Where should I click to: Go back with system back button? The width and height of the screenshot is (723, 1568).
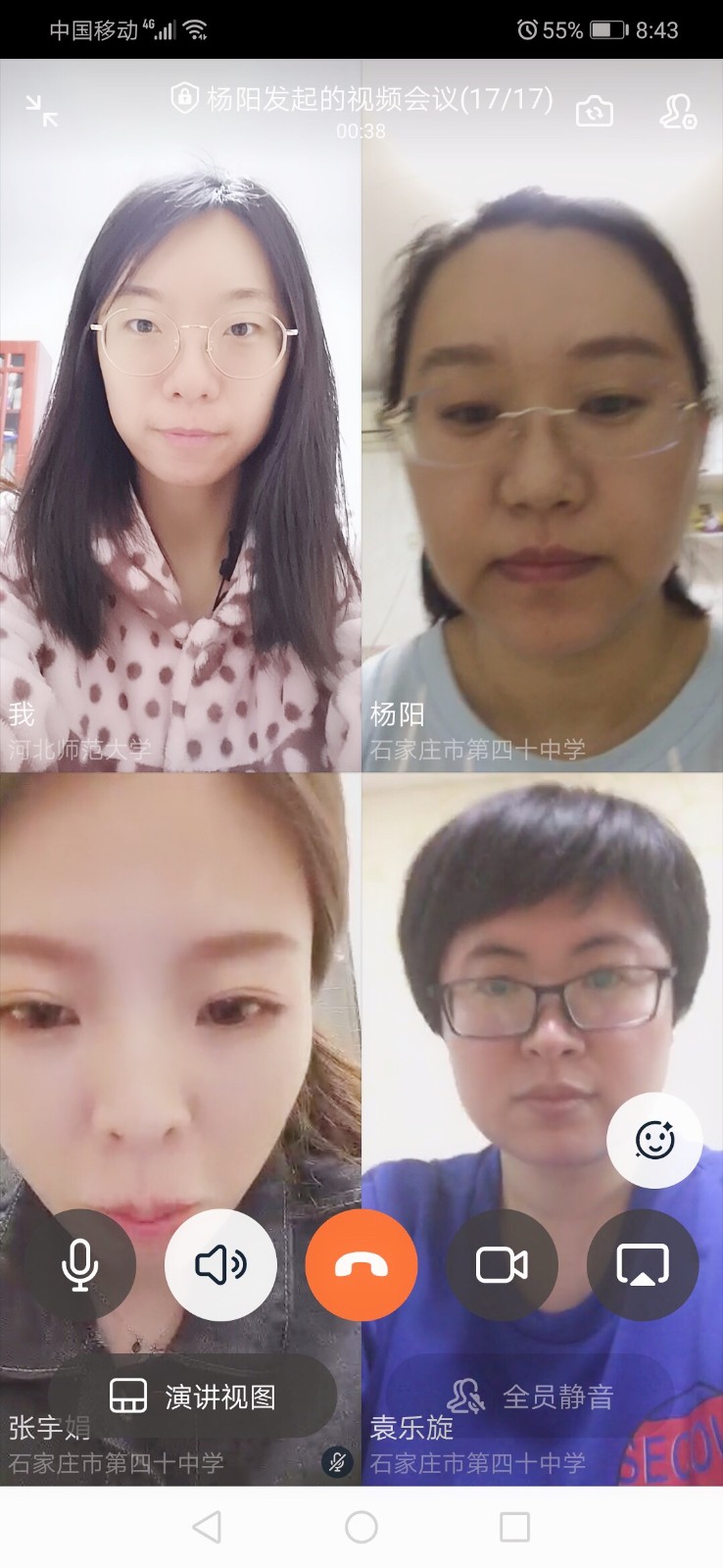point(207,1527)
